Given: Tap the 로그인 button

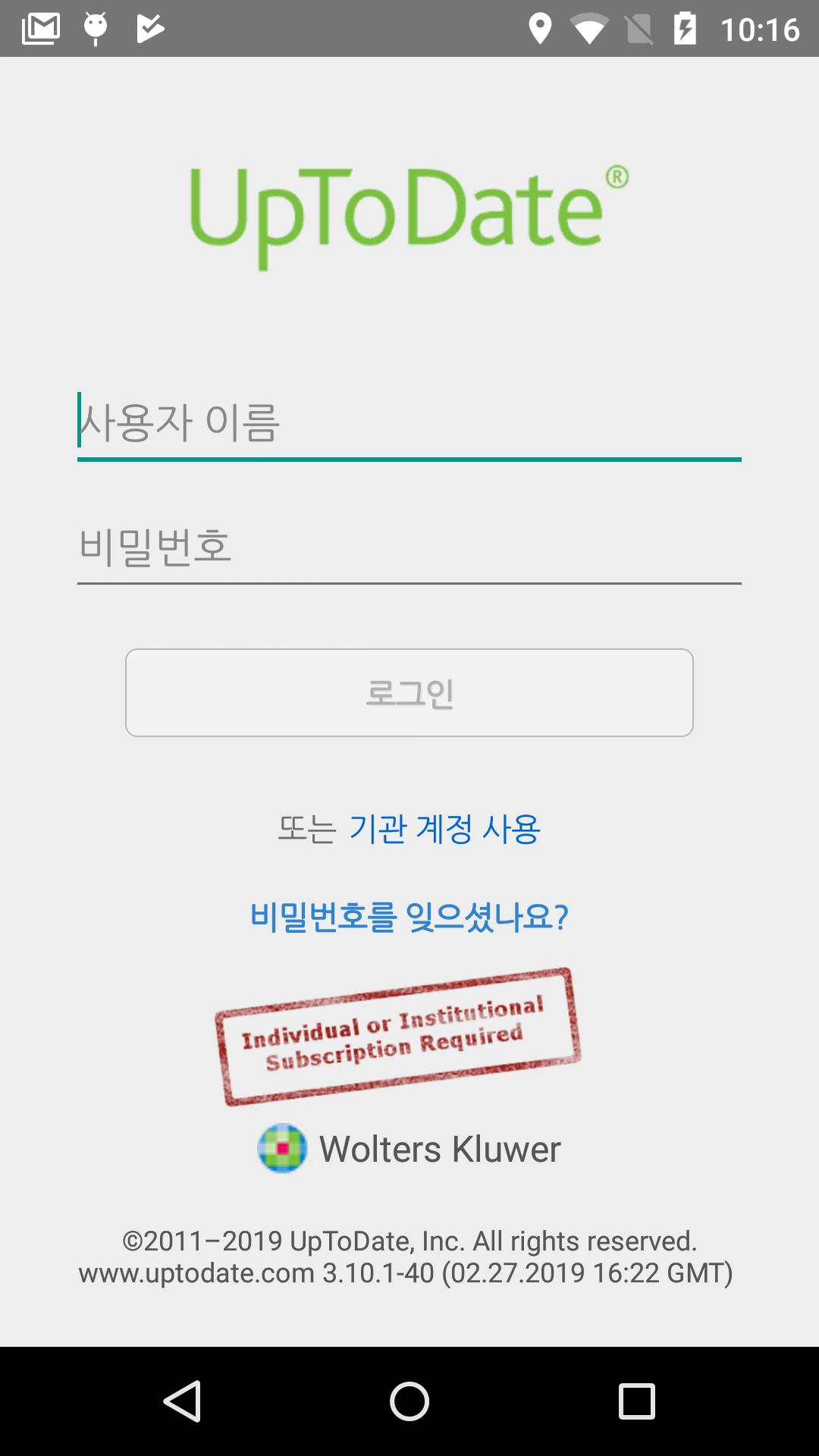Looking at the screenshot, I should pyautogui.click(x=409, y=692).
